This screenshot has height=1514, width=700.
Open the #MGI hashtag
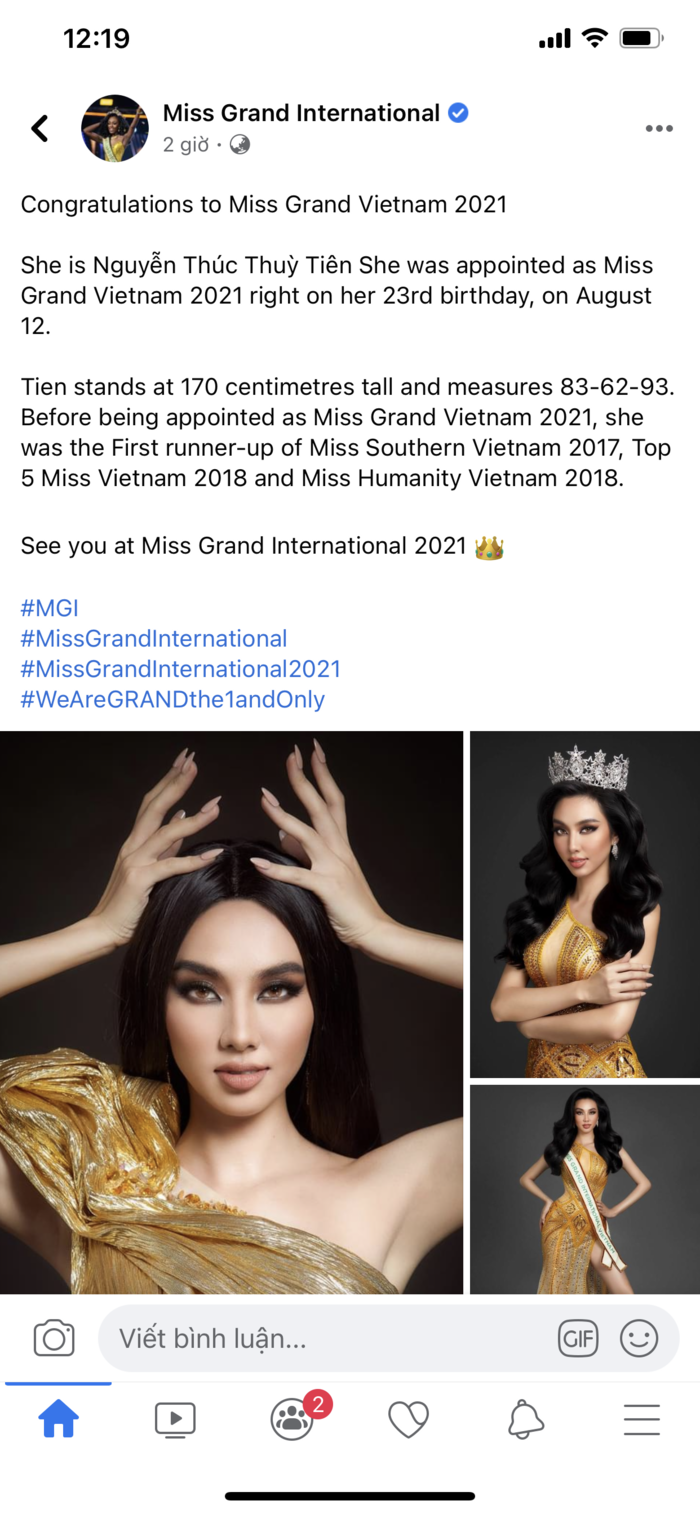[x=49, y=608]
